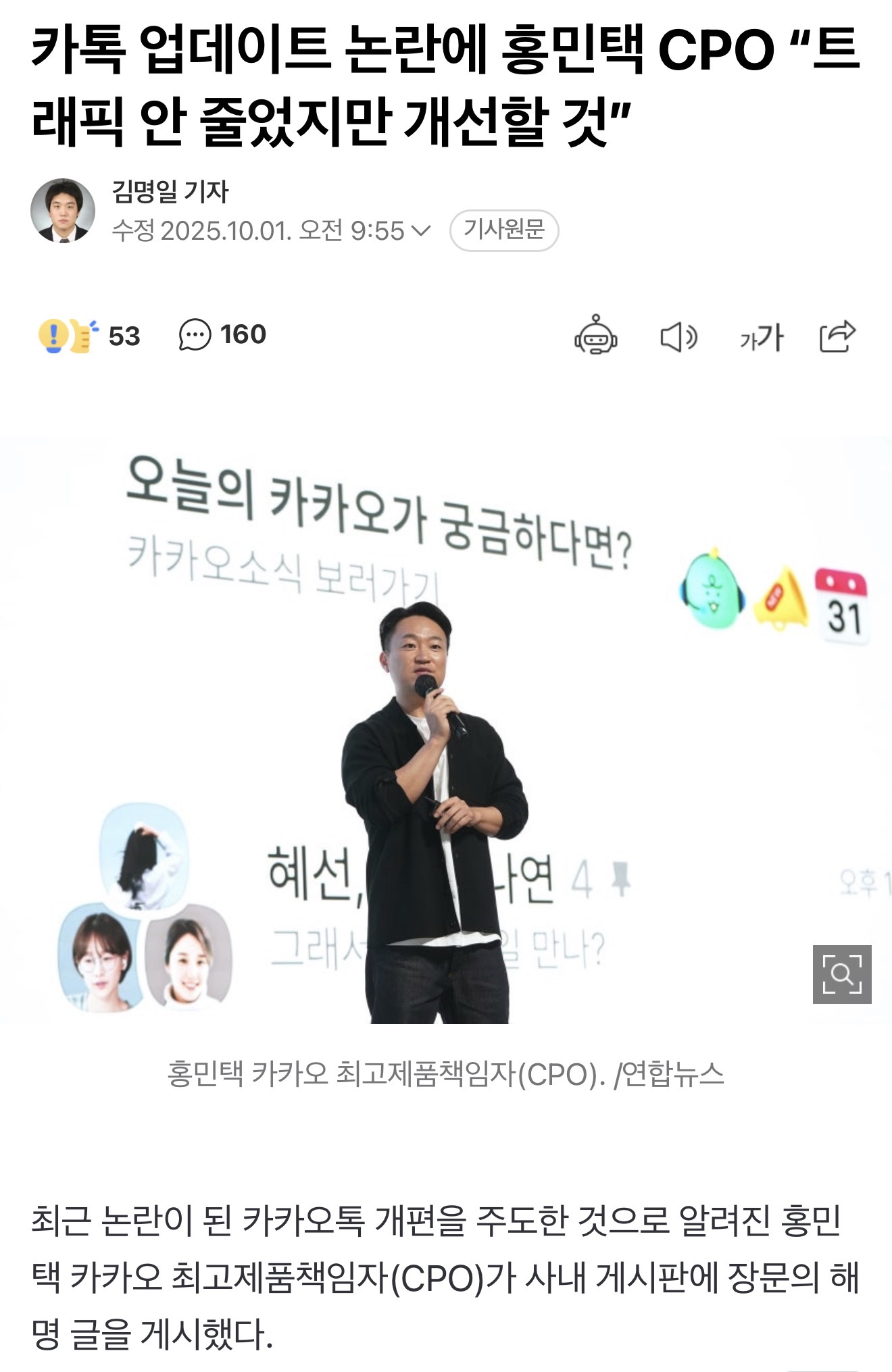Change font size with 가가 icon
Viewport: 892px width, 1372px height.
pos(760,336)
